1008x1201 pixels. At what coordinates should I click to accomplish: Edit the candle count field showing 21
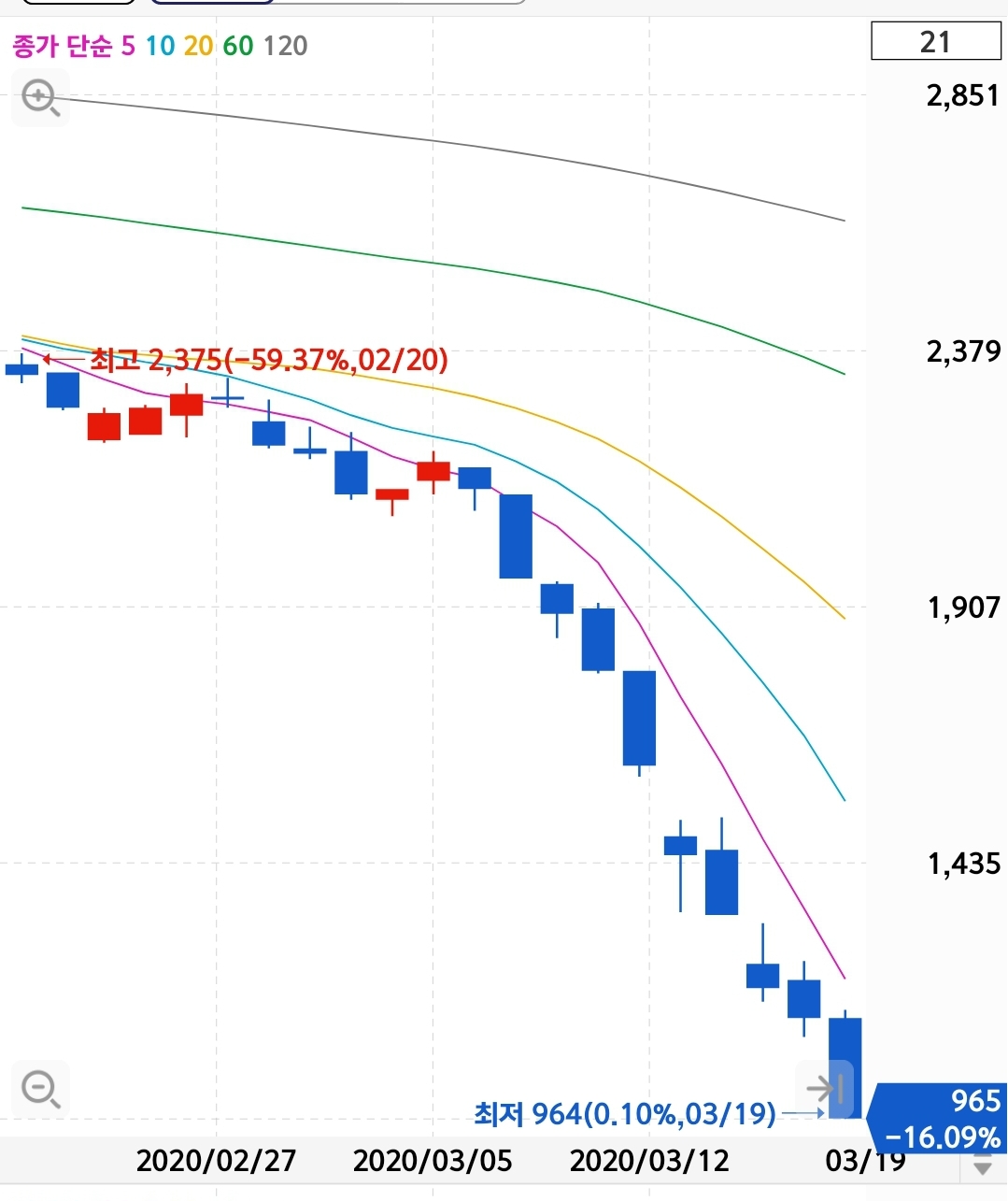tap(935, 42)
